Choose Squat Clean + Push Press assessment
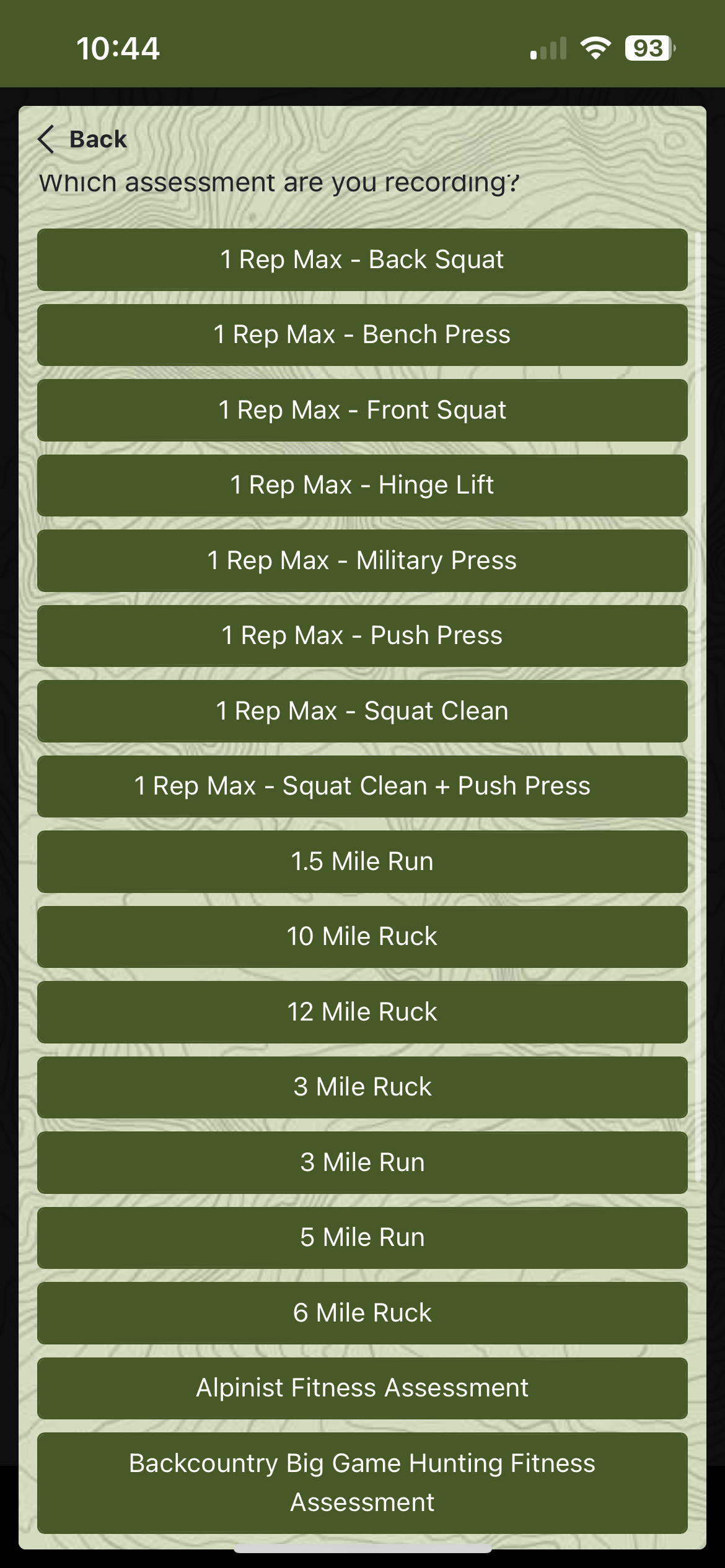Image resolution: width=725 pixels, height=1568 pixels. click(x=362, y=786)
